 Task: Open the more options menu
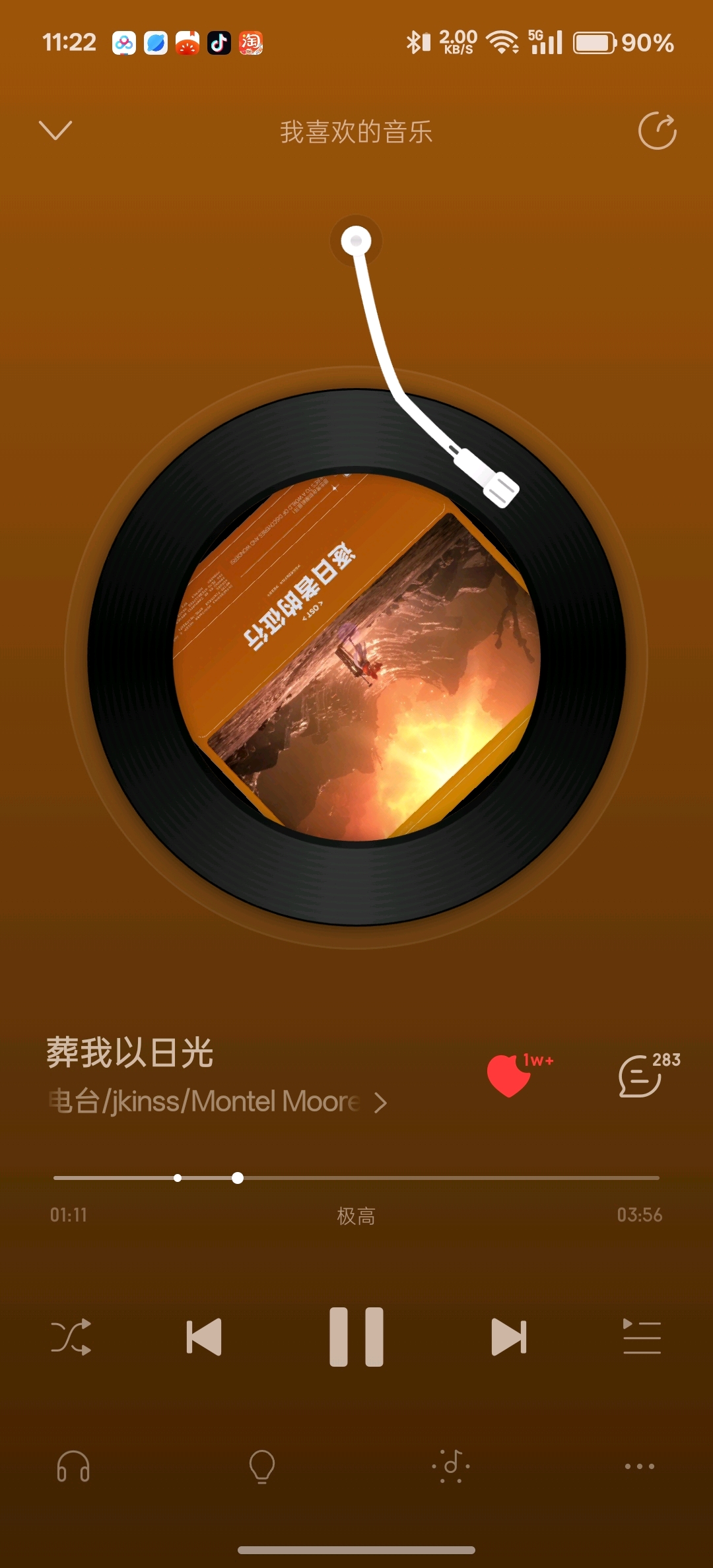tap(640, 1466)
